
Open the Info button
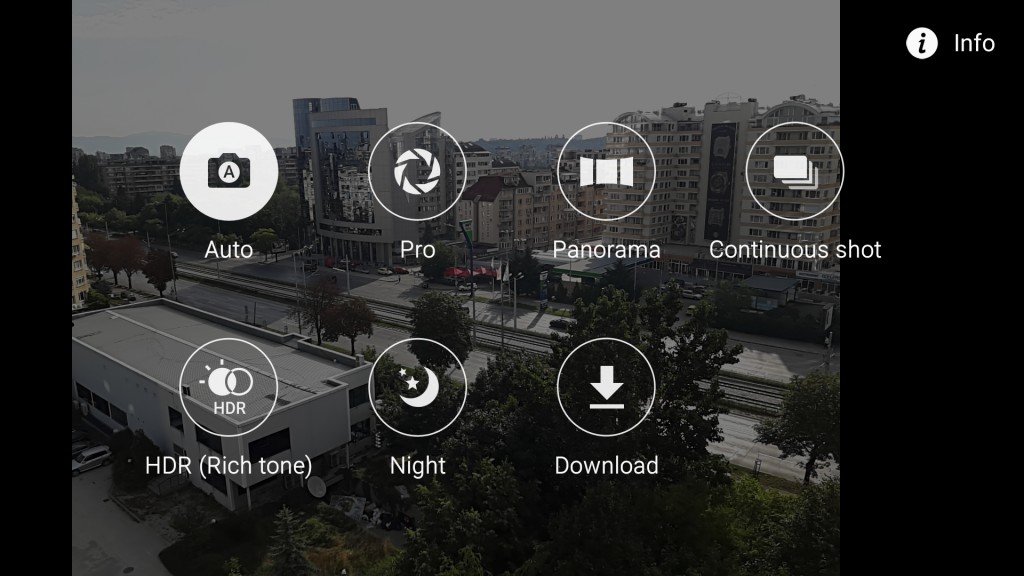point(950,43)
